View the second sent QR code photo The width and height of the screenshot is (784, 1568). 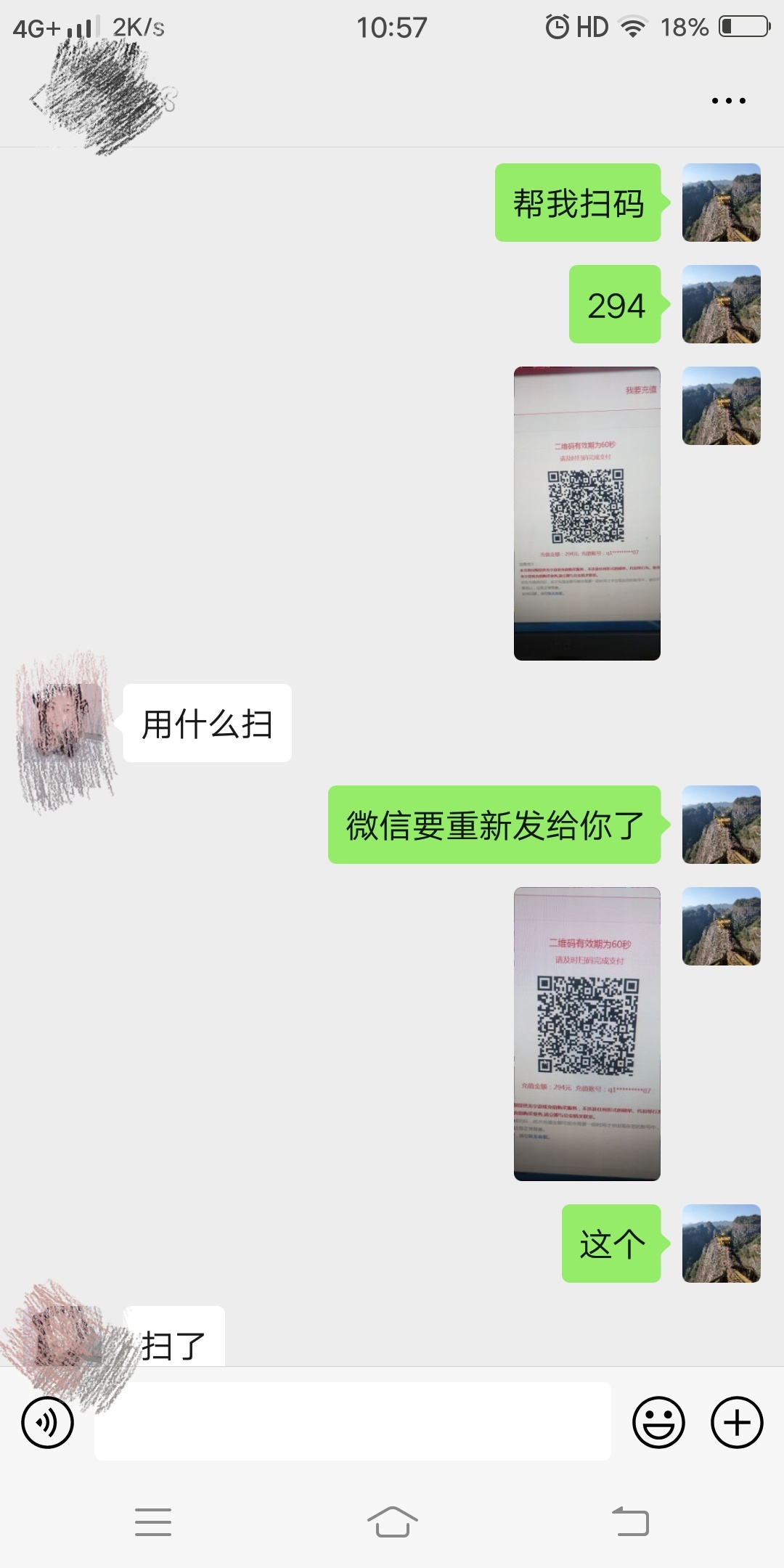tap(587, 1034)
